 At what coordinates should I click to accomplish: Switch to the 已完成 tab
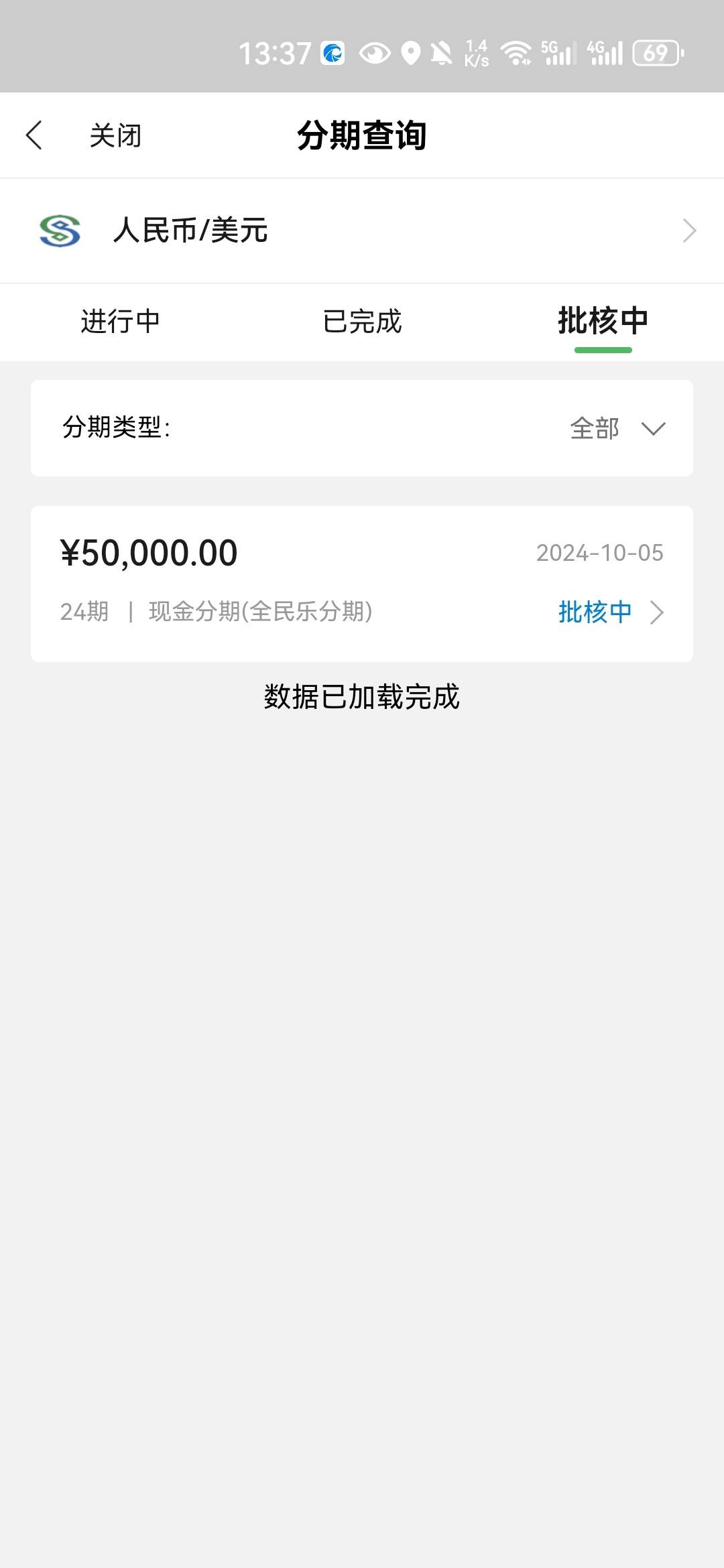362,321
